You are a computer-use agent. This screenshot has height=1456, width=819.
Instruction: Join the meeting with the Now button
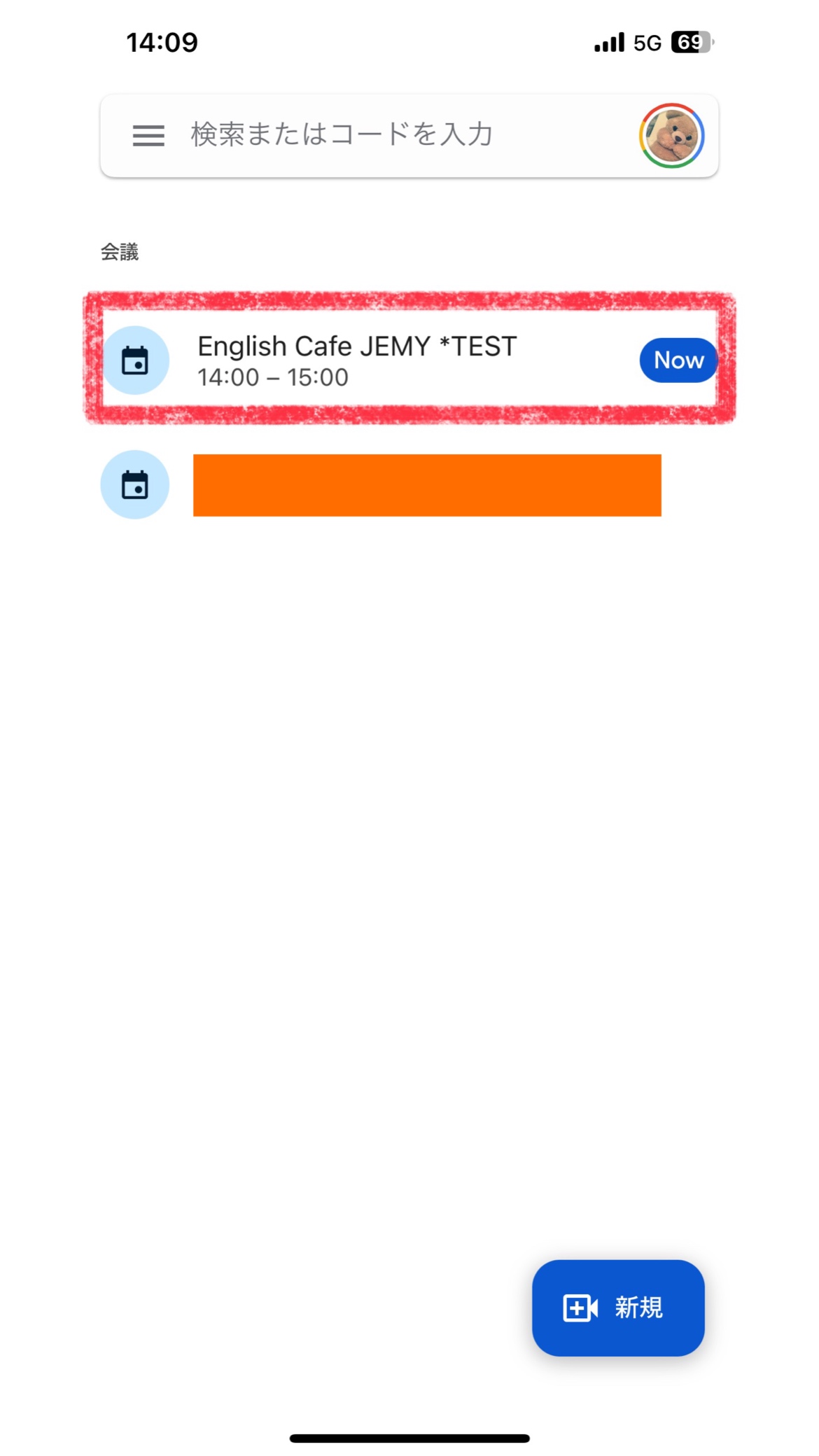pyautogui.click(x=678, y=360)
